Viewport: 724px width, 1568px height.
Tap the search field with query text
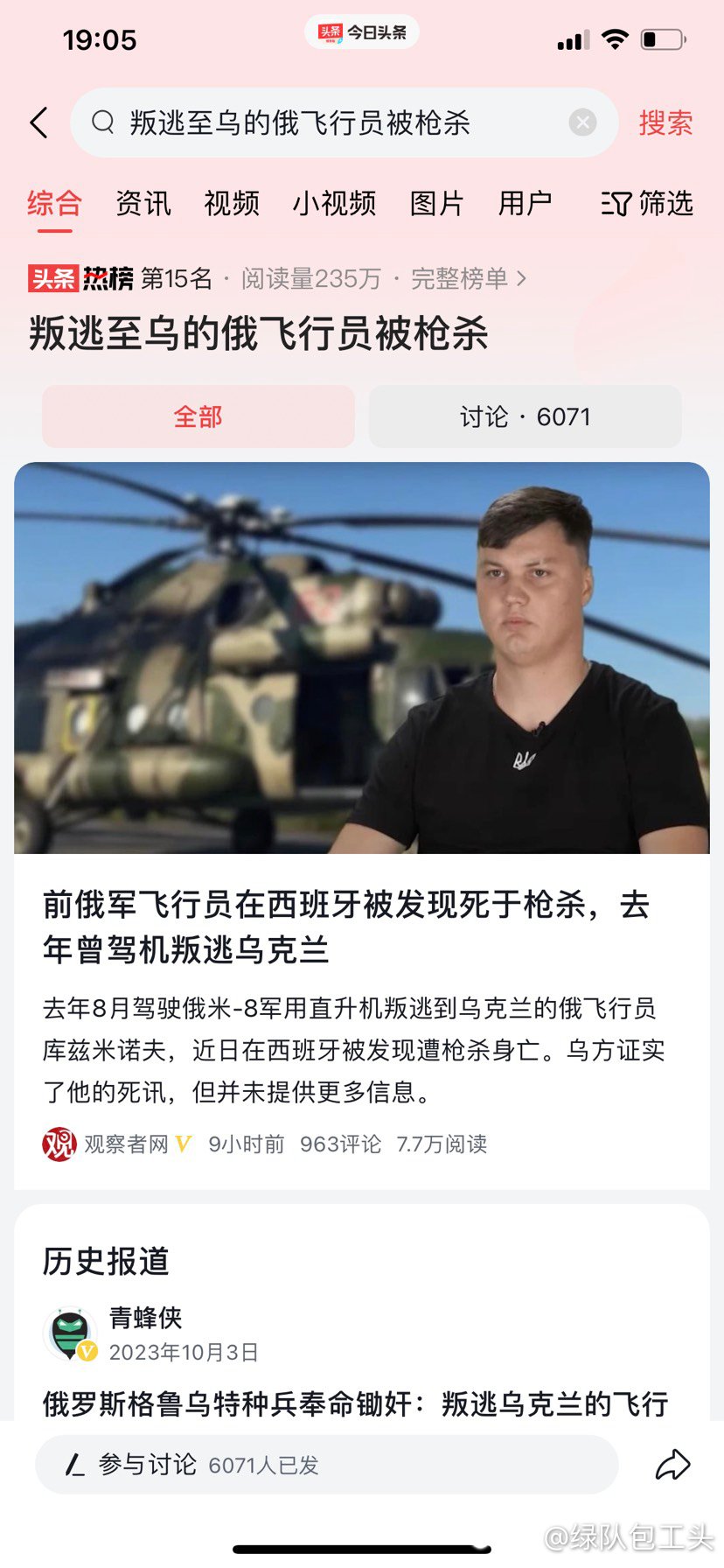point(332,123)
